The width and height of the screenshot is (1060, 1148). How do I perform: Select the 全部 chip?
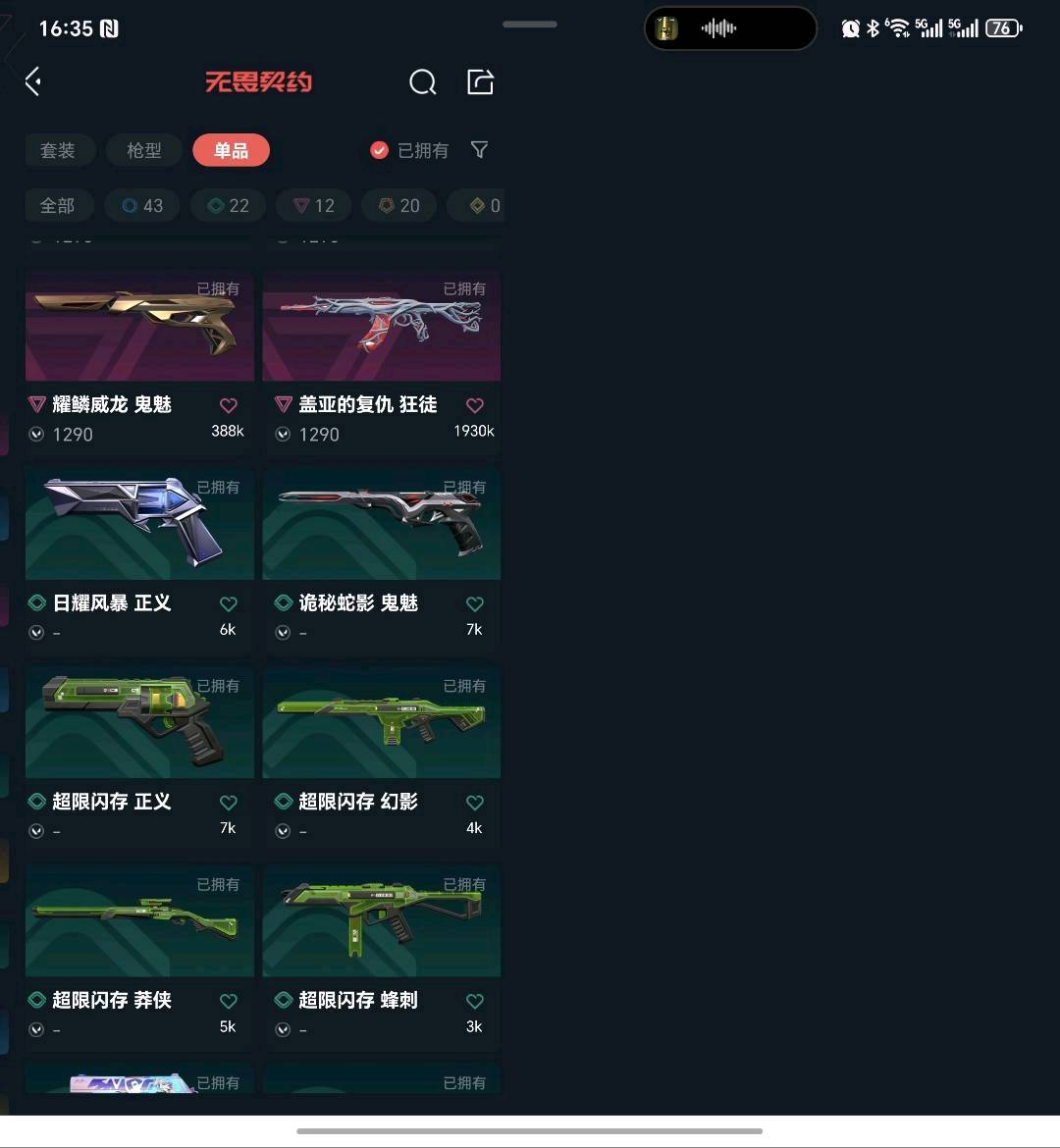click(x=58, y=205)
